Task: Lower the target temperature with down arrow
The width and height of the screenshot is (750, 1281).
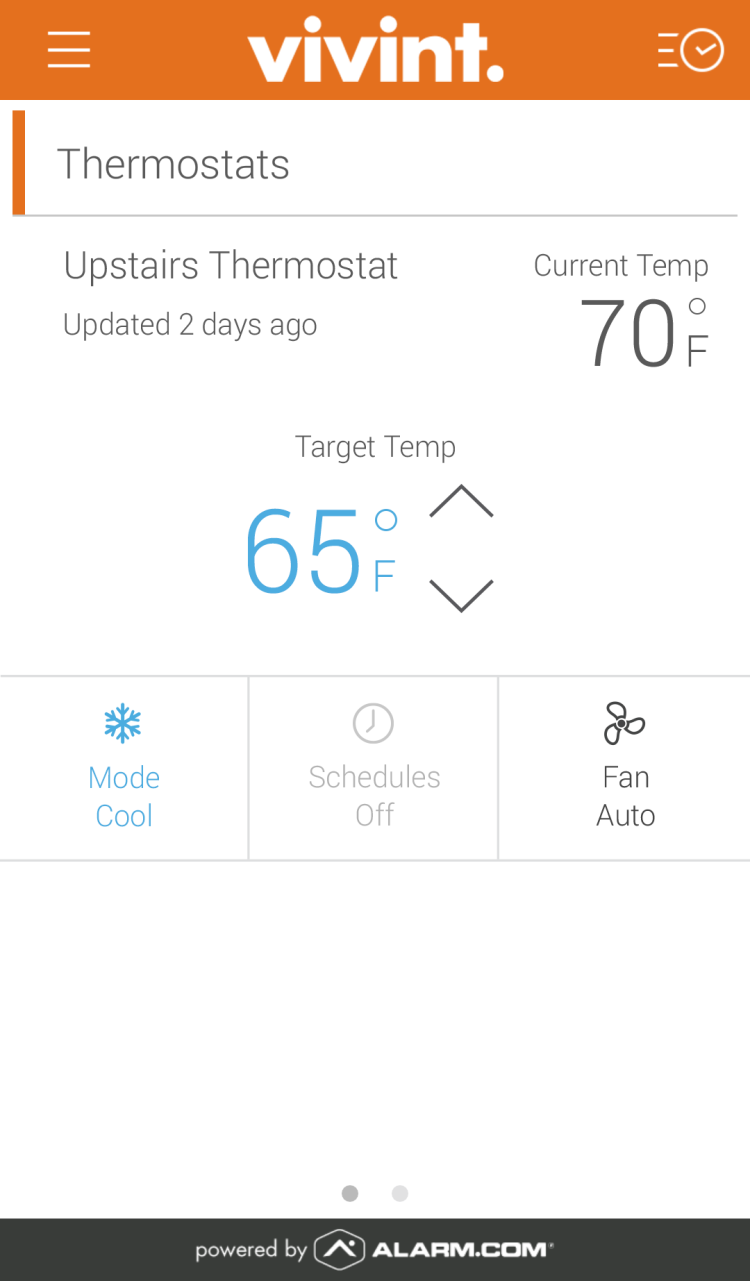Action: [461, 595]
